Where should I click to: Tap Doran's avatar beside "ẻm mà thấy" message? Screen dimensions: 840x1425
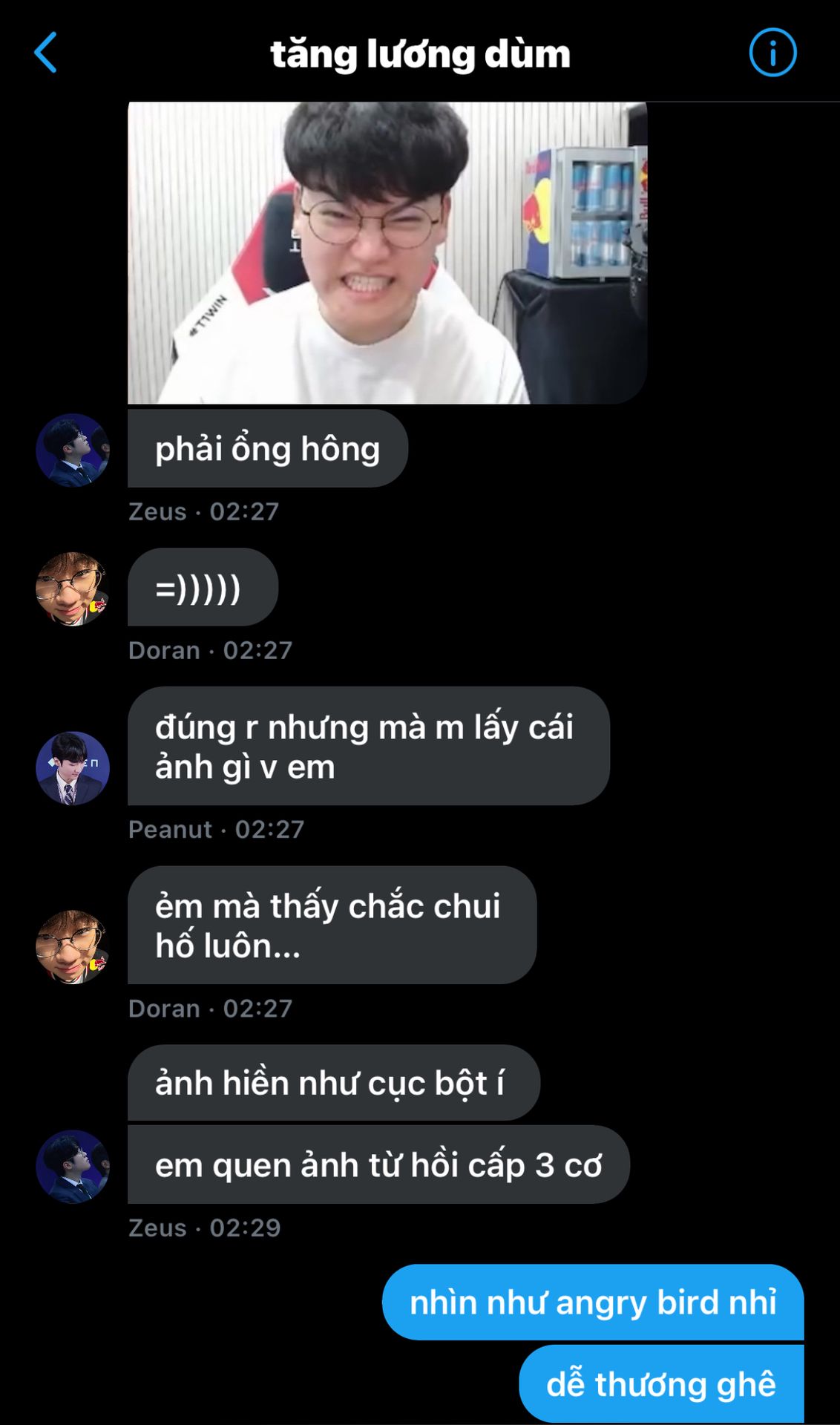pyautogui.click(x=73, y=947)
